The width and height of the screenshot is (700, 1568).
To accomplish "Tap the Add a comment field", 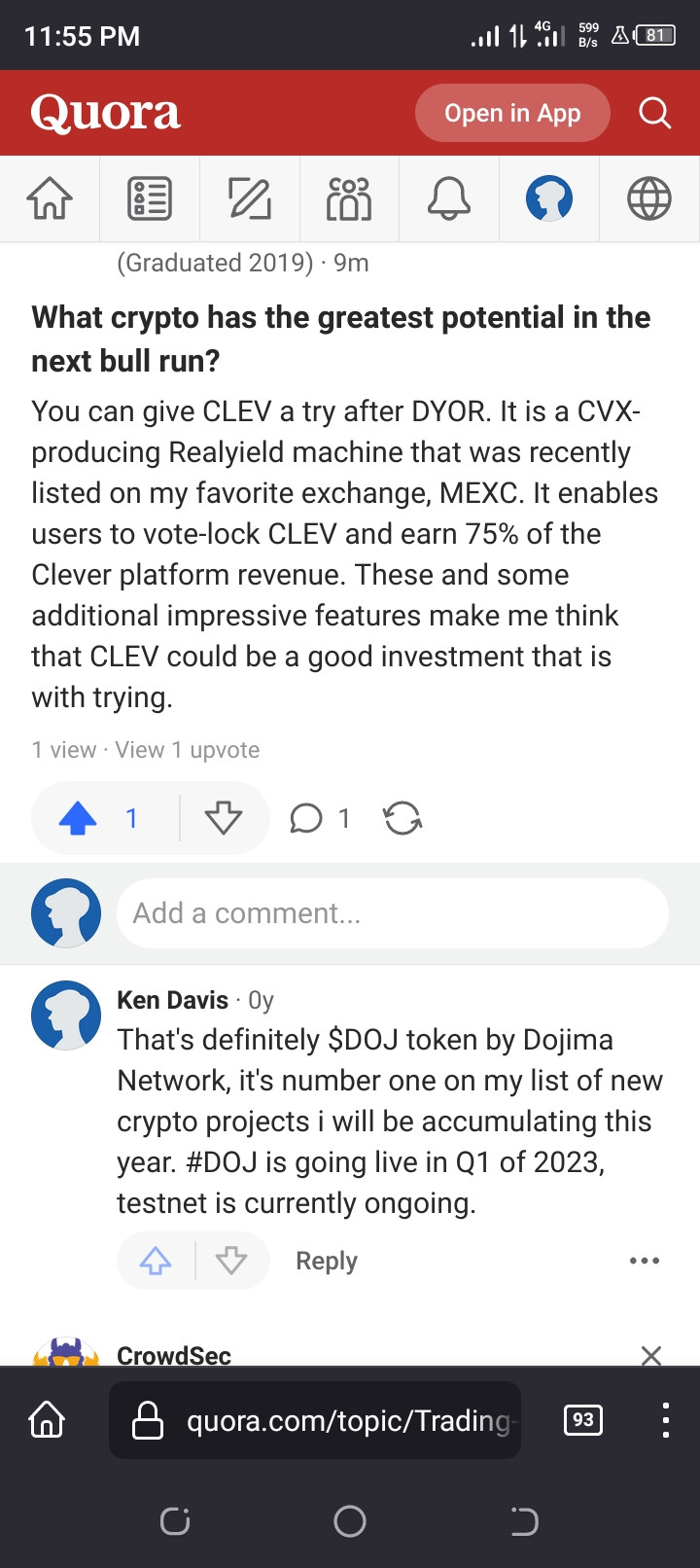I will point(393,913).
